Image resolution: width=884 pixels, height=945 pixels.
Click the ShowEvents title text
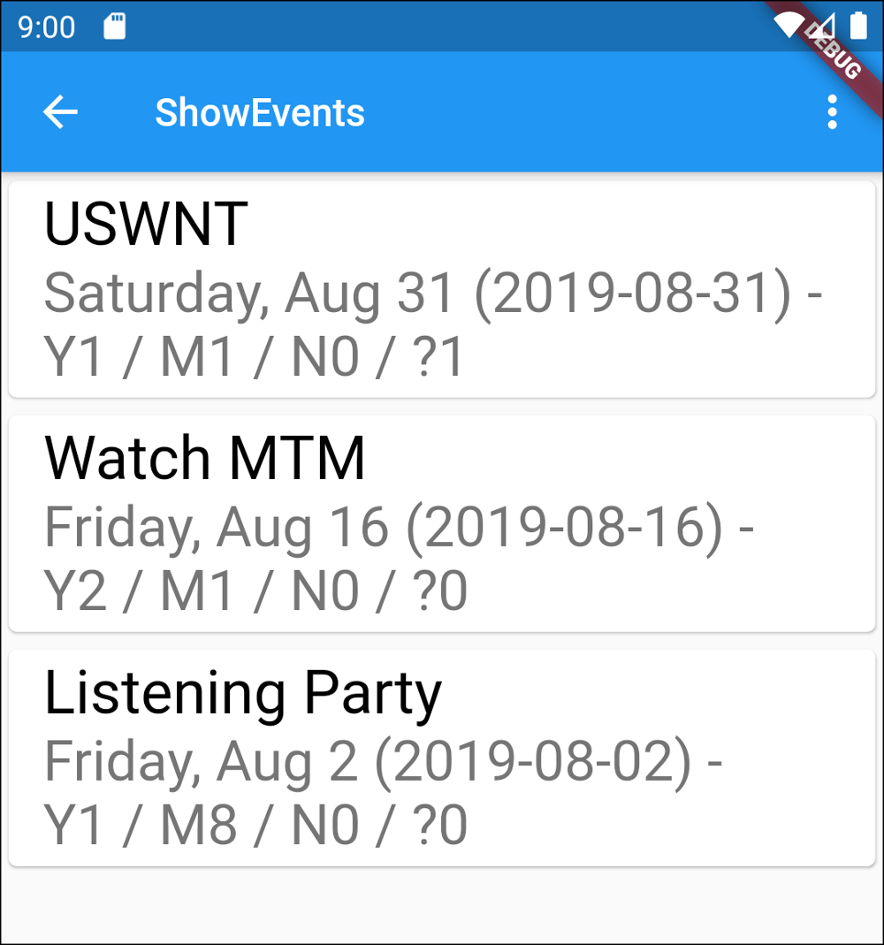(x=259, y=112)
